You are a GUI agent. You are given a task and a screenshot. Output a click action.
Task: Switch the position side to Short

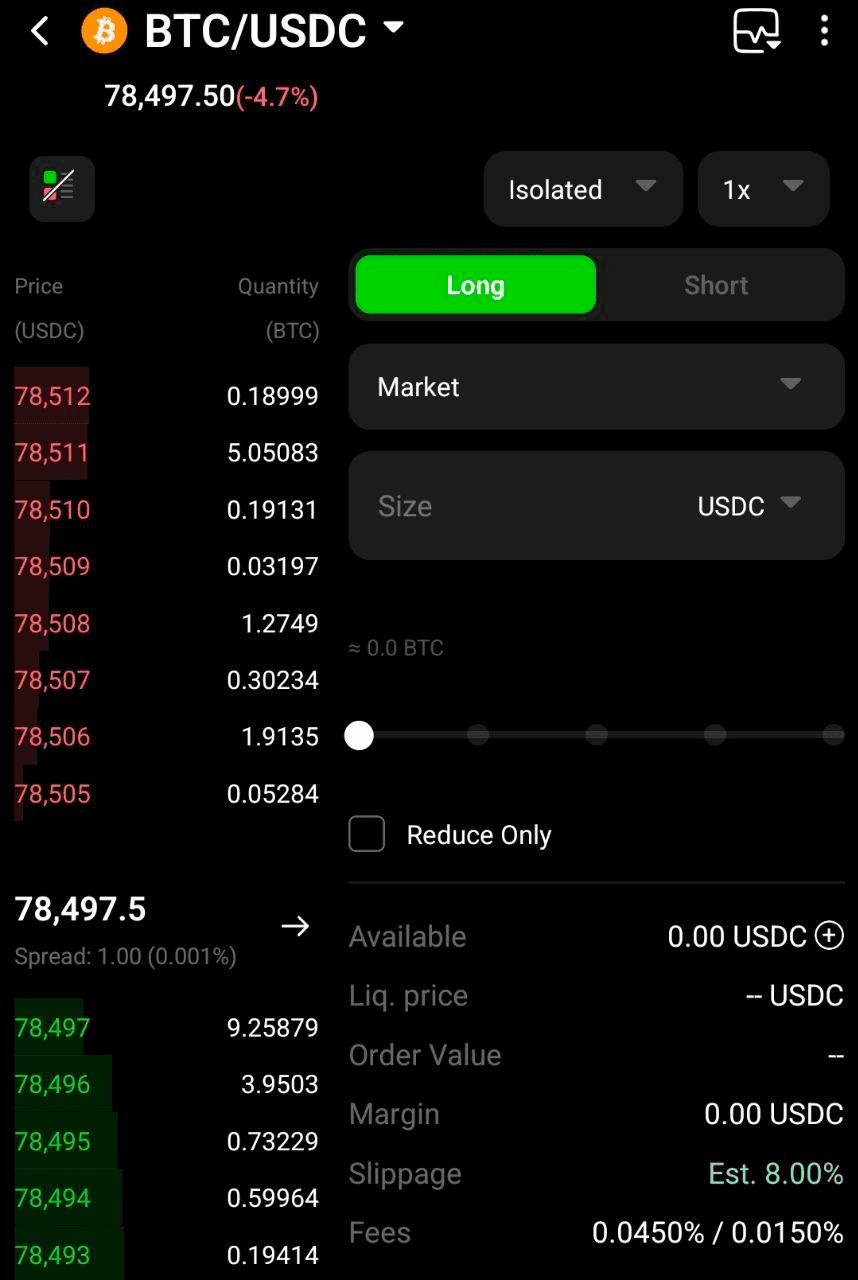[716, 284]
